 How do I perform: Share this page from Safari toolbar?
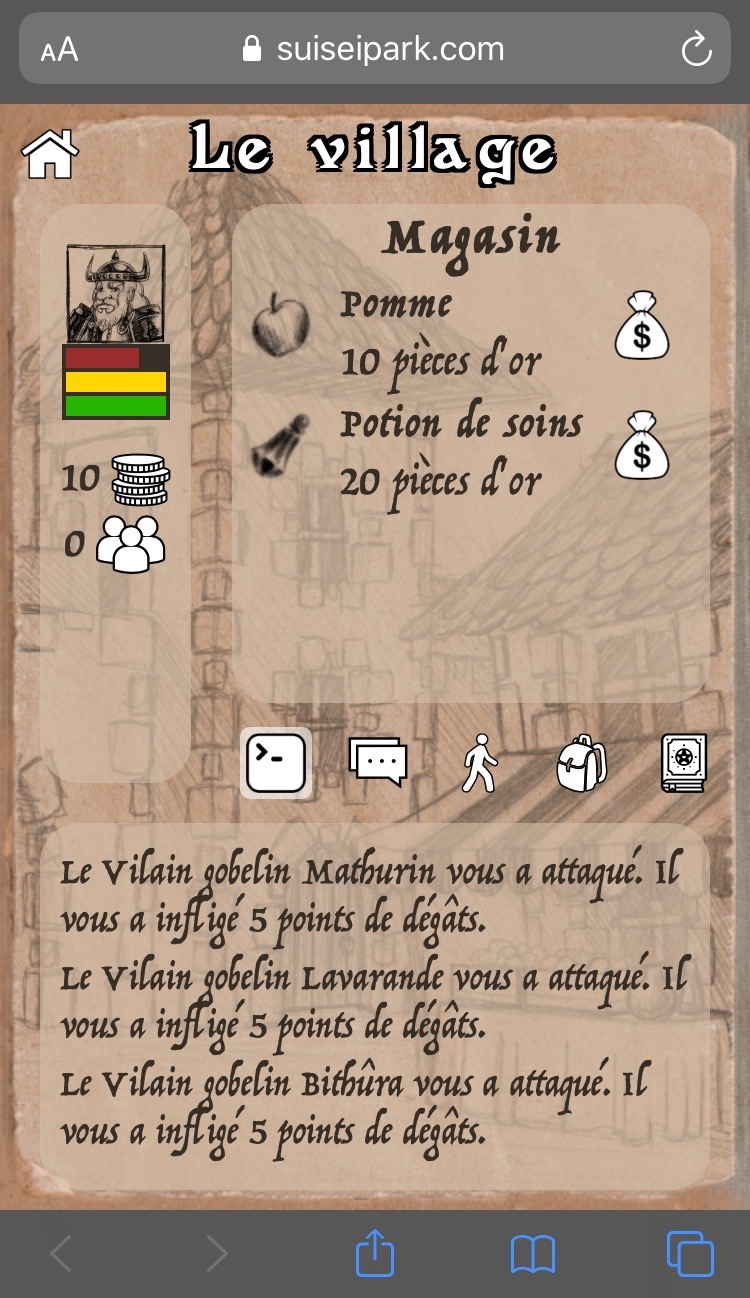375,1252
